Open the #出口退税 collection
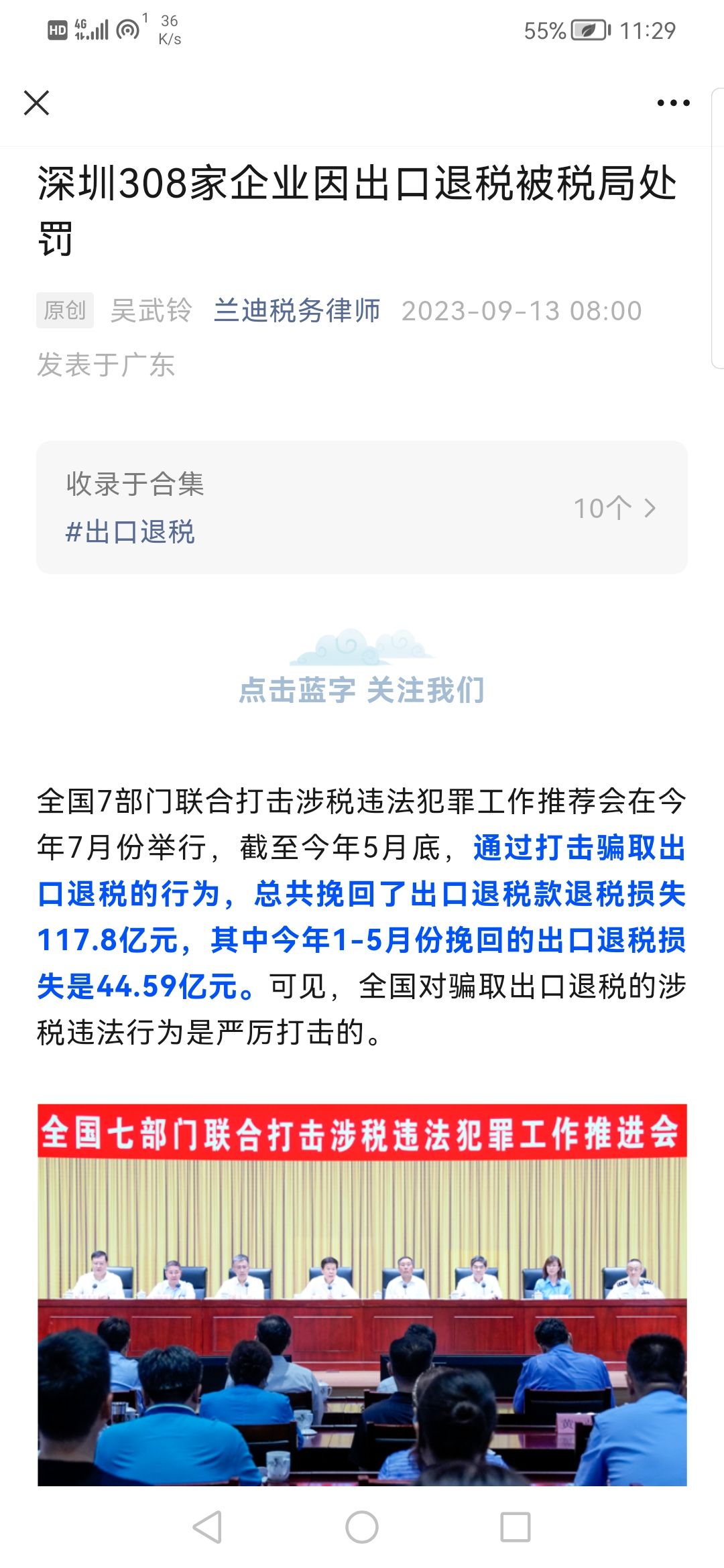 click(362, 507)
